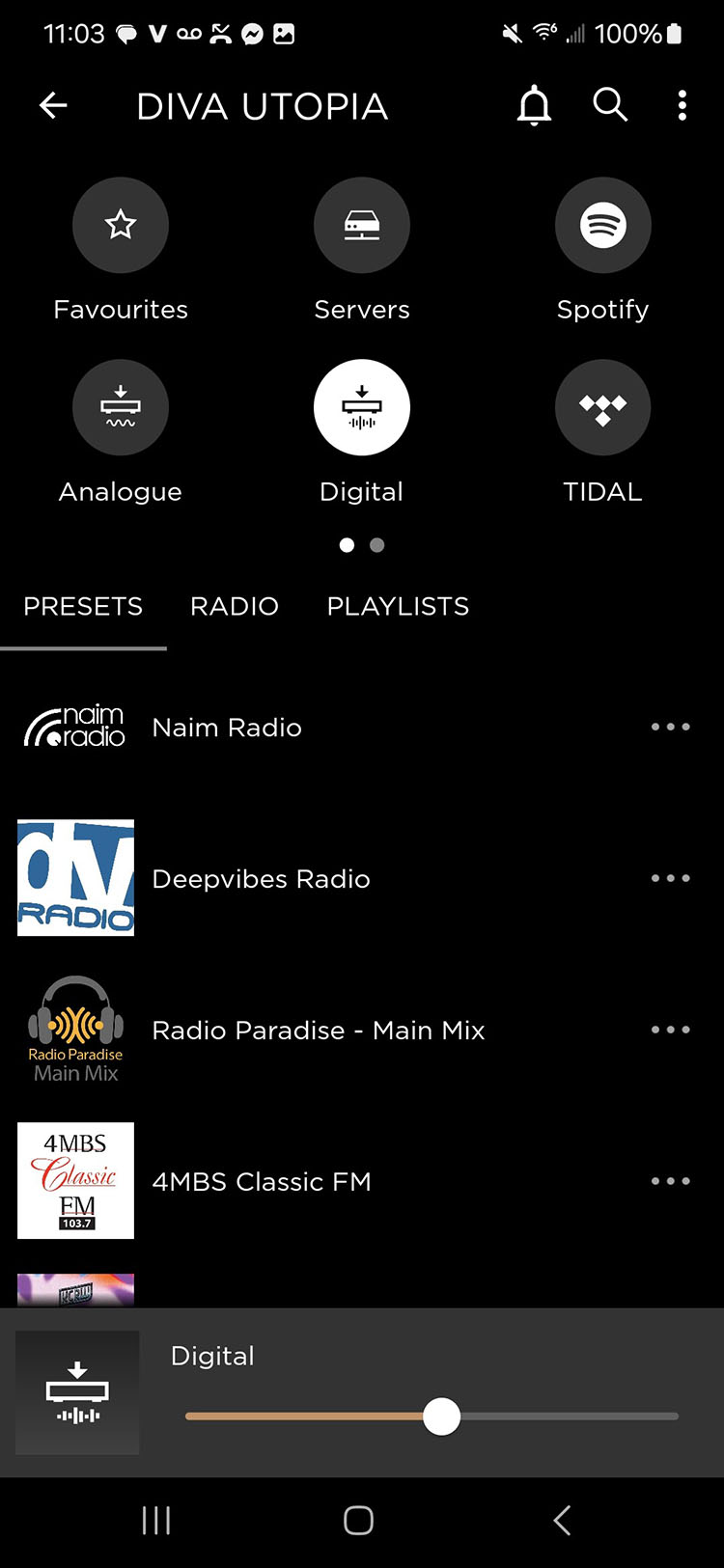
Task: Tap the volume slider in the Digital bar
Action: 442,1417
